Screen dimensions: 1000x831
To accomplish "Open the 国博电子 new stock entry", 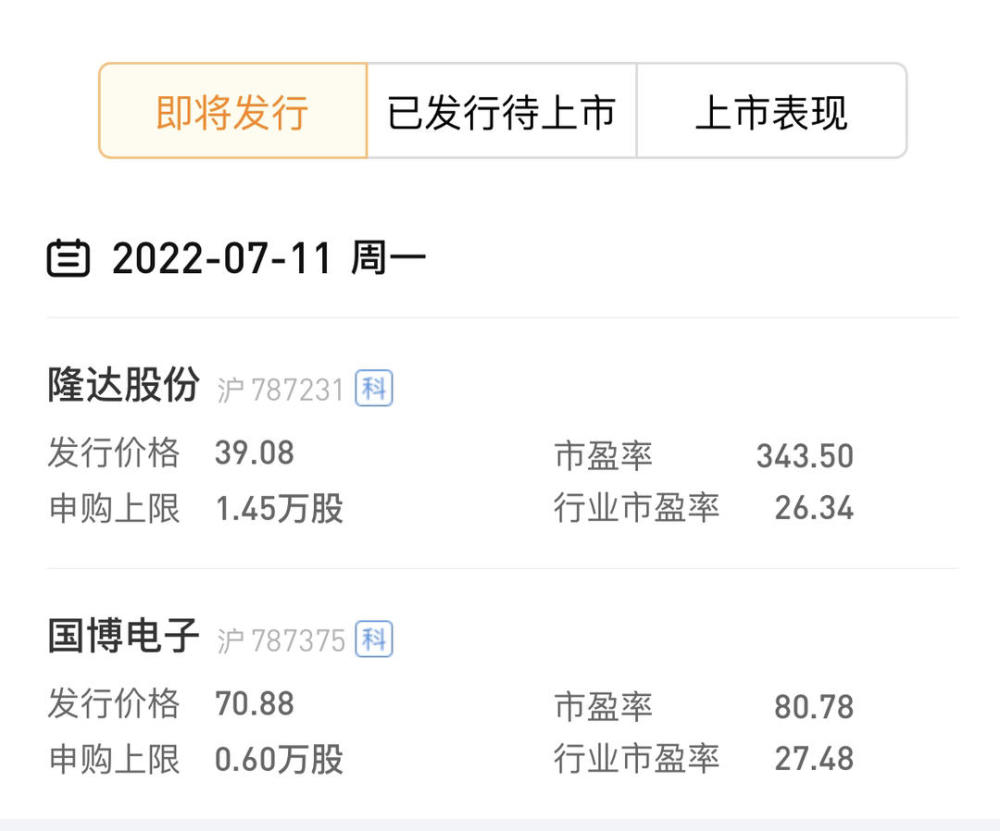I will coord(124,636).
